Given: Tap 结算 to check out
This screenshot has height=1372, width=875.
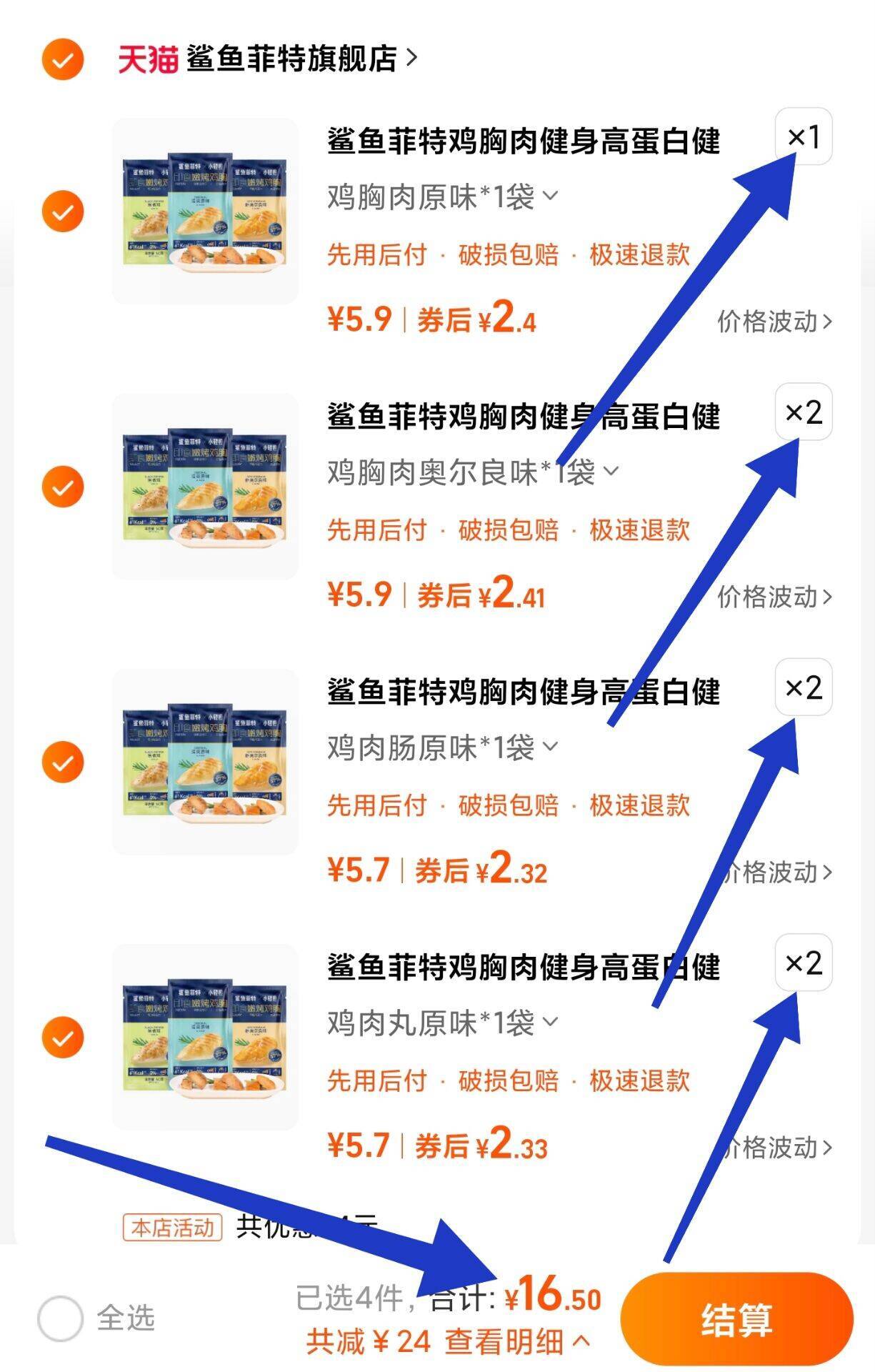Looking at the screenshot, I should click(x=736, y=1318).
